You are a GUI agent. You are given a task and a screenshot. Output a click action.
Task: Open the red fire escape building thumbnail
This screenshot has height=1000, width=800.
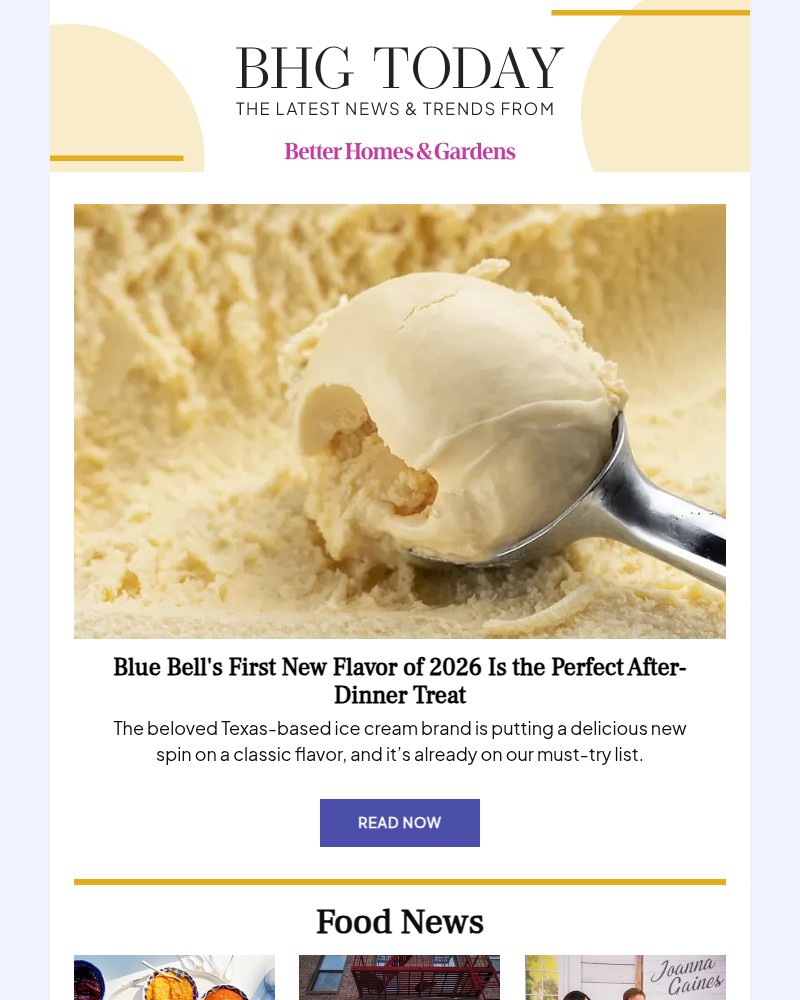coord(400,978)
